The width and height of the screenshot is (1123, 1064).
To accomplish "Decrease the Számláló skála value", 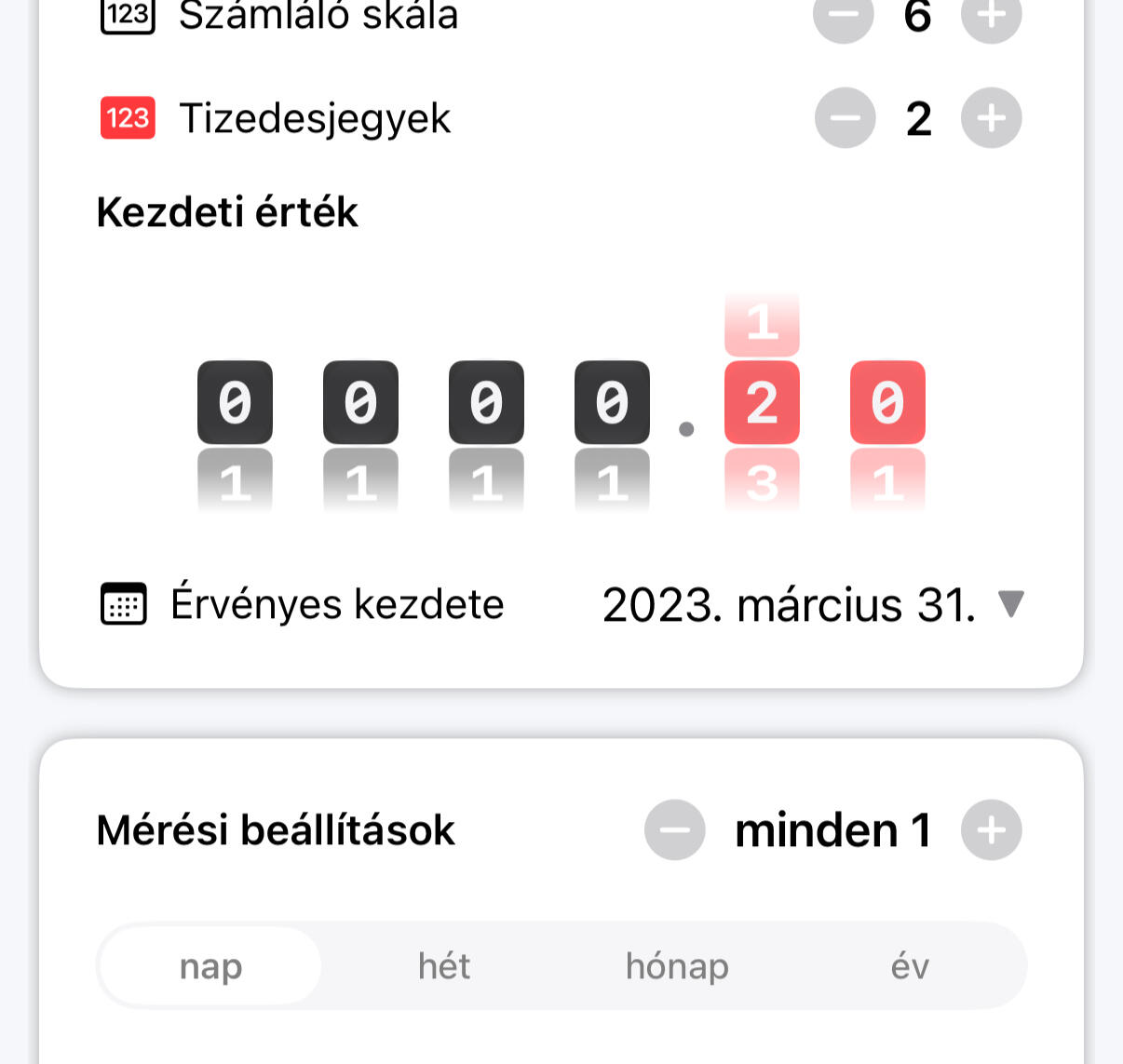I will [x=844, y=16].
